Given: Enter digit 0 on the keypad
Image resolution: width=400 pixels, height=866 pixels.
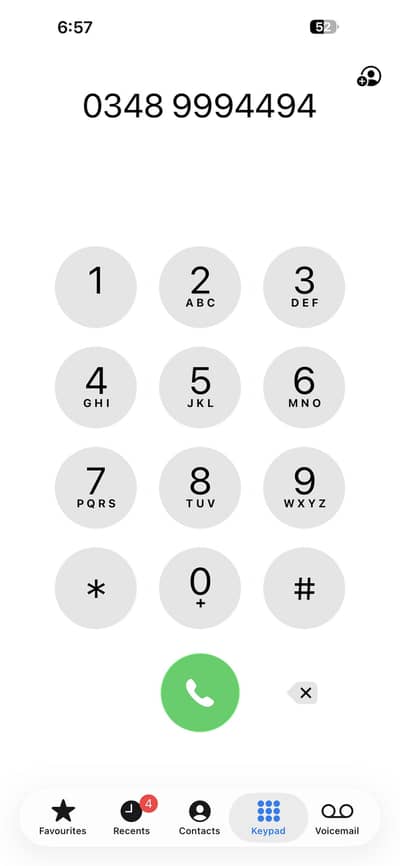Looking at the screenshot, I should pyautogui.click(x=200, y=588).
